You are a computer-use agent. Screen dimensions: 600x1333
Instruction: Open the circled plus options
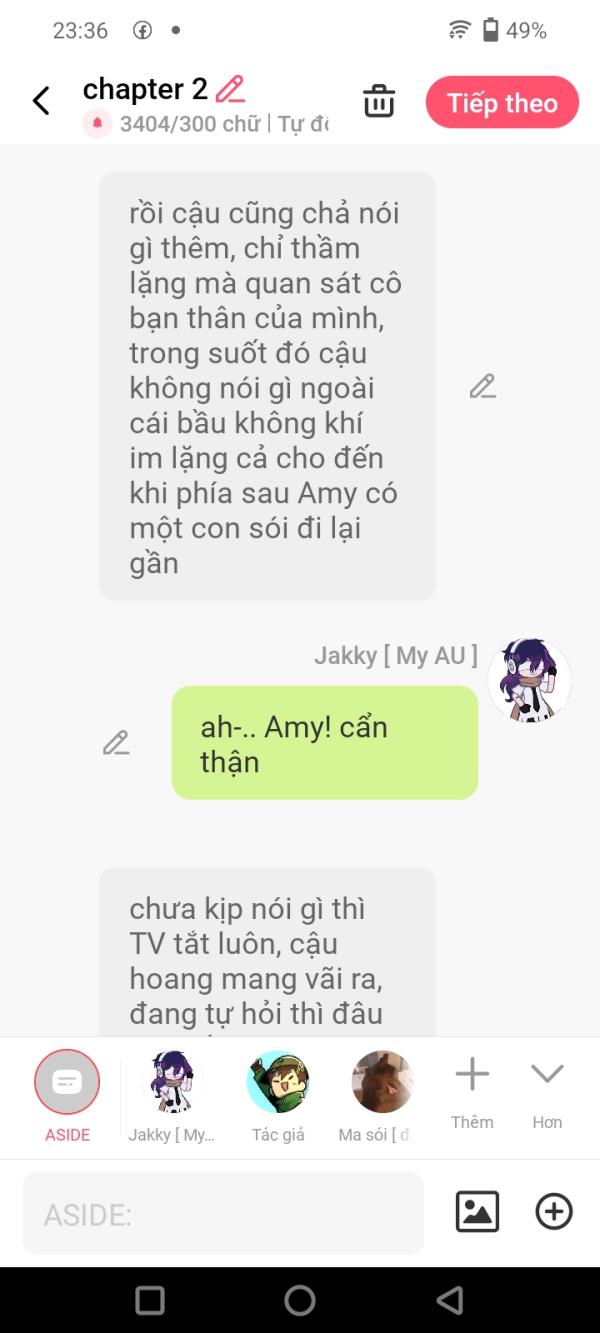point(554,1212)
